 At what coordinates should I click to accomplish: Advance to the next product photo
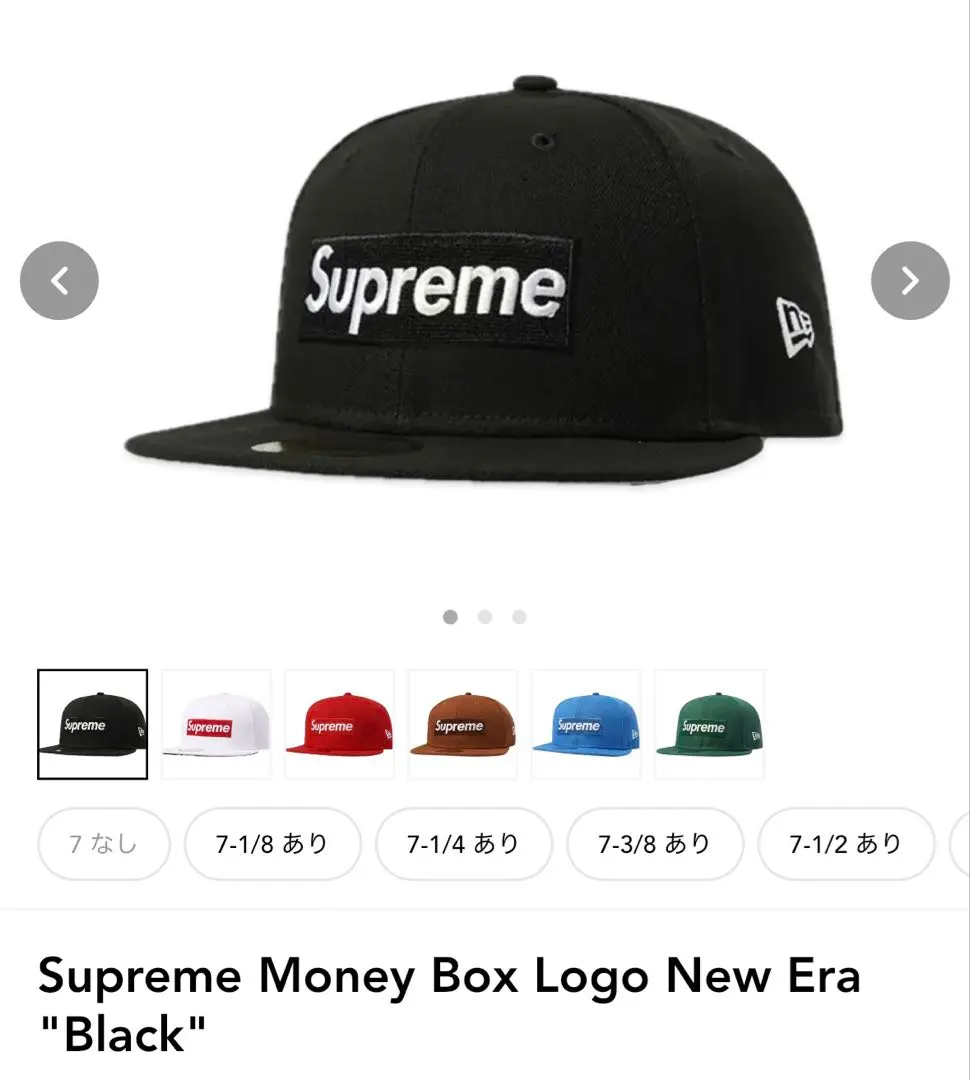(910, 281)
